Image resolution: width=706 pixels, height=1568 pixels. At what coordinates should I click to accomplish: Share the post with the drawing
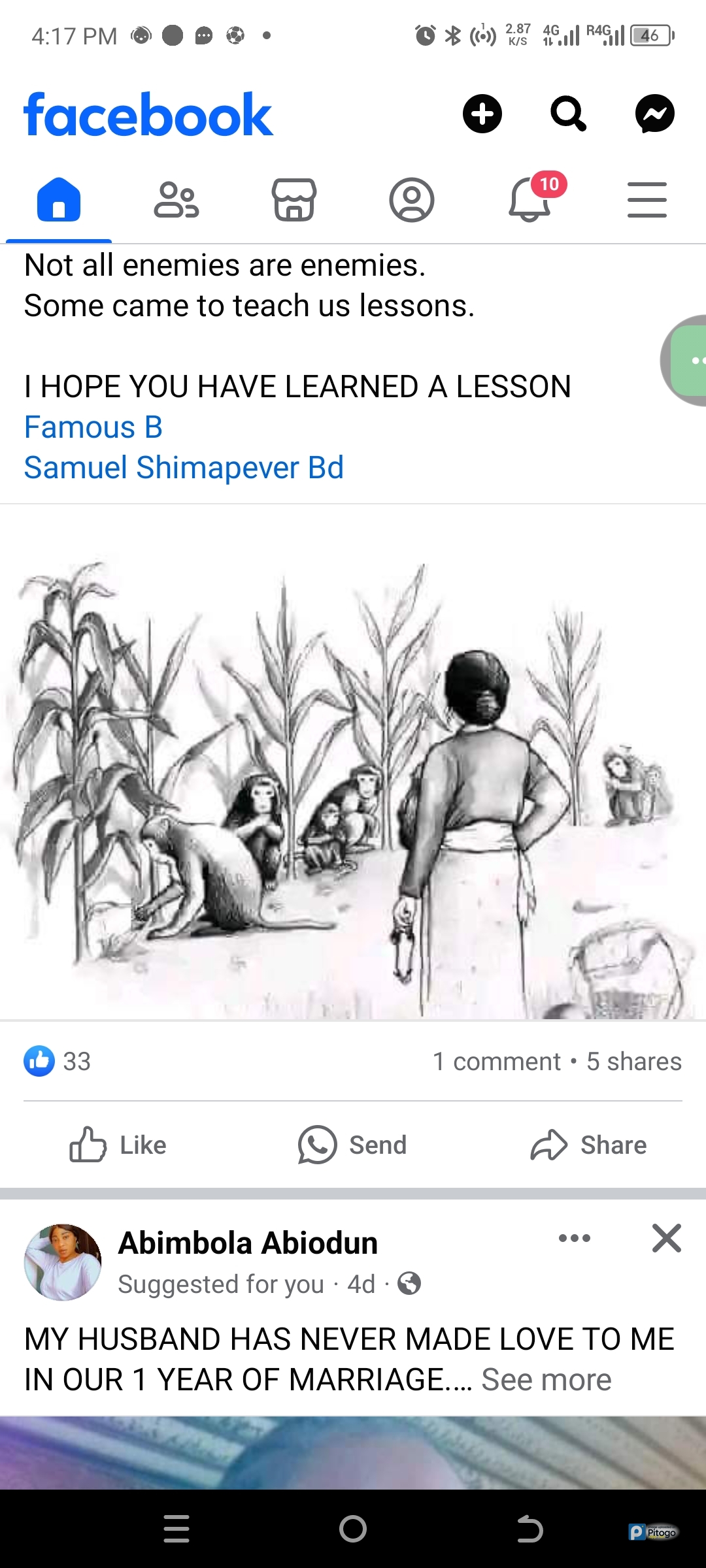pyautogui.click(x=588, y=1145)
